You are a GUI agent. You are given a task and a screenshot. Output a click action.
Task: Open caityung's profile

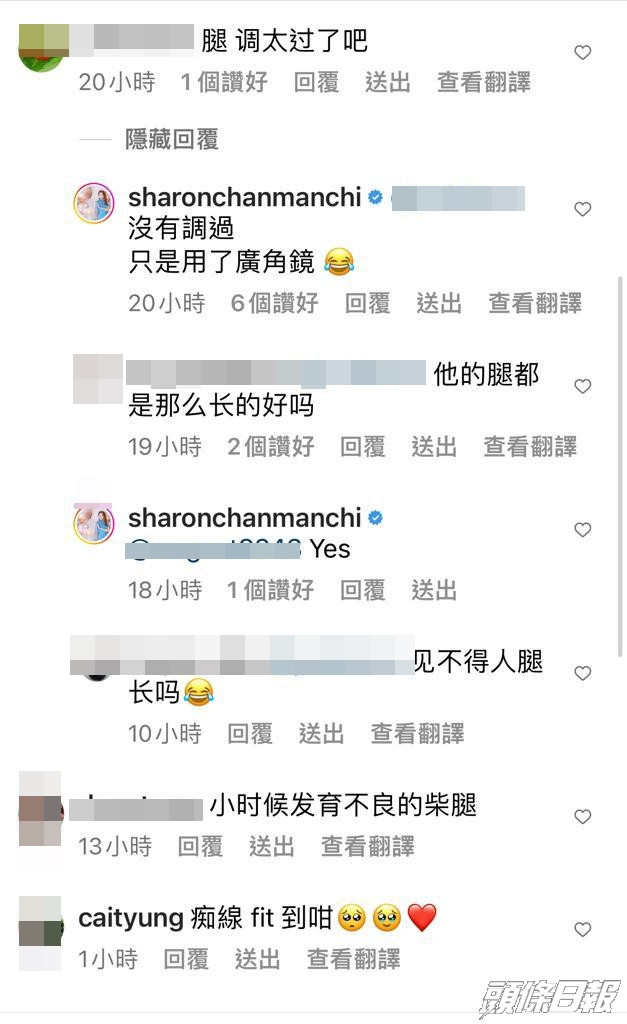click(x=130, y=917)
